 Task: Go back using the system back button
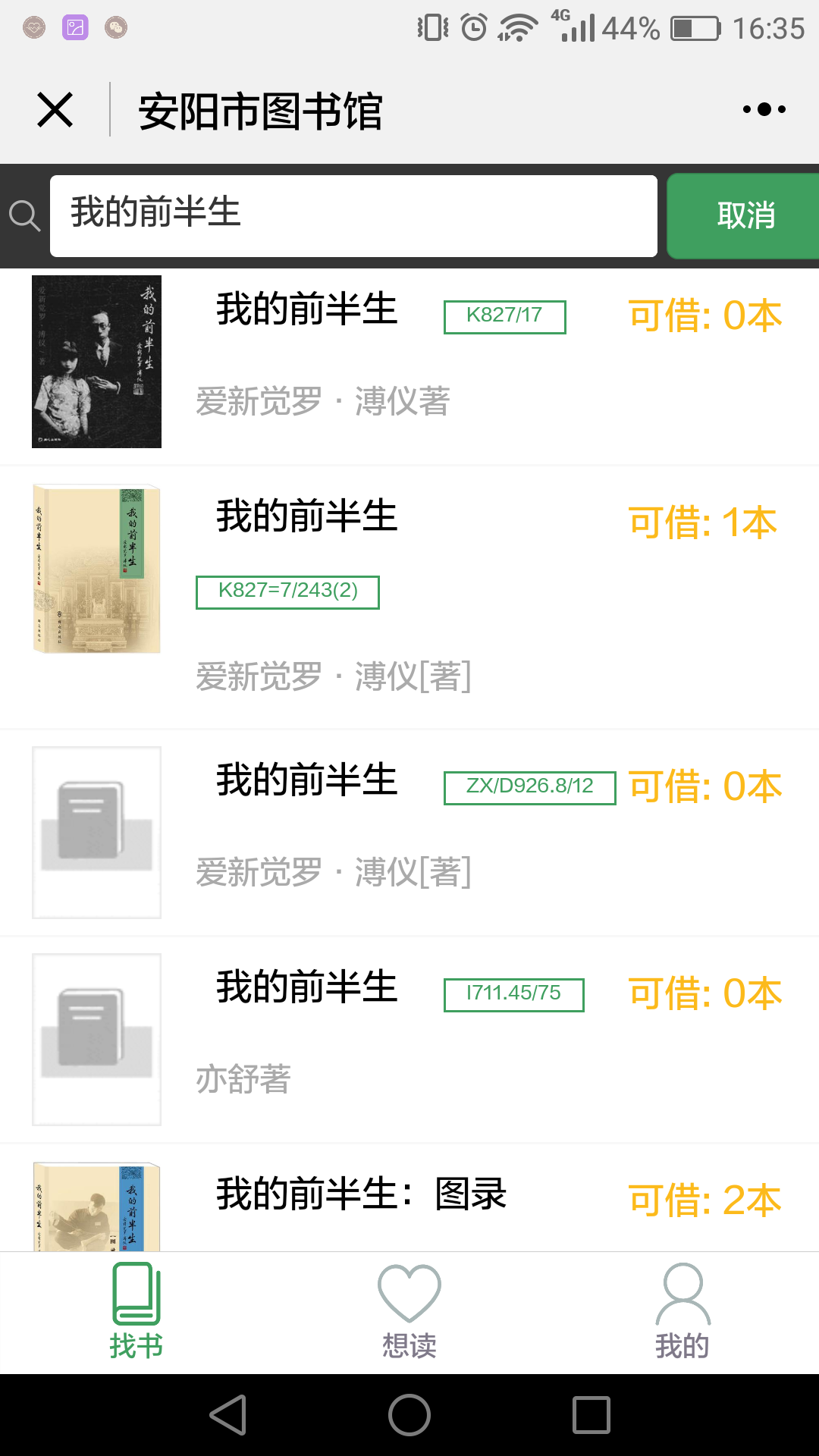coord(227,1415)
